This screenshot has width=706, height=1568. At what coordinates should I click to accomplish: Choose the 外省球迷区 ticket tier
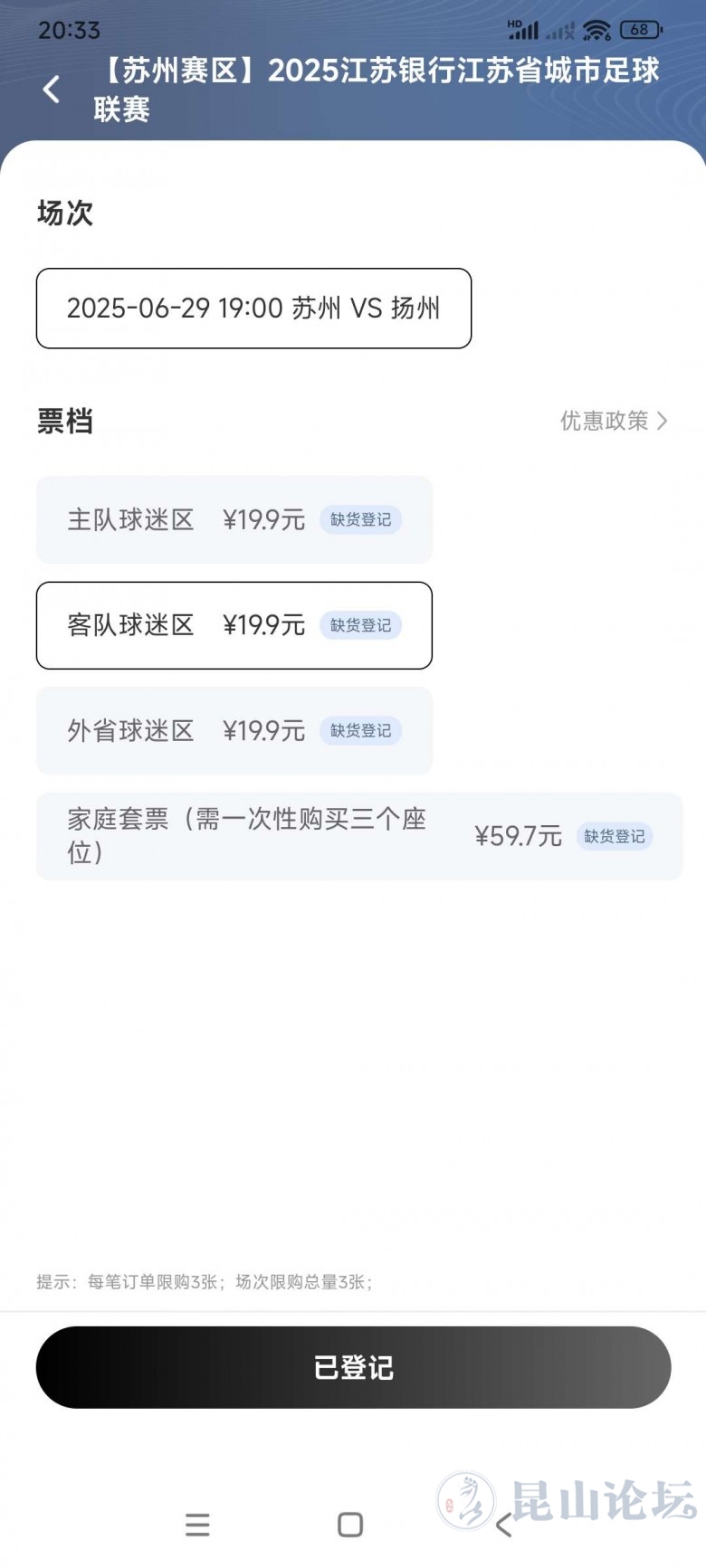pos(234,731)
